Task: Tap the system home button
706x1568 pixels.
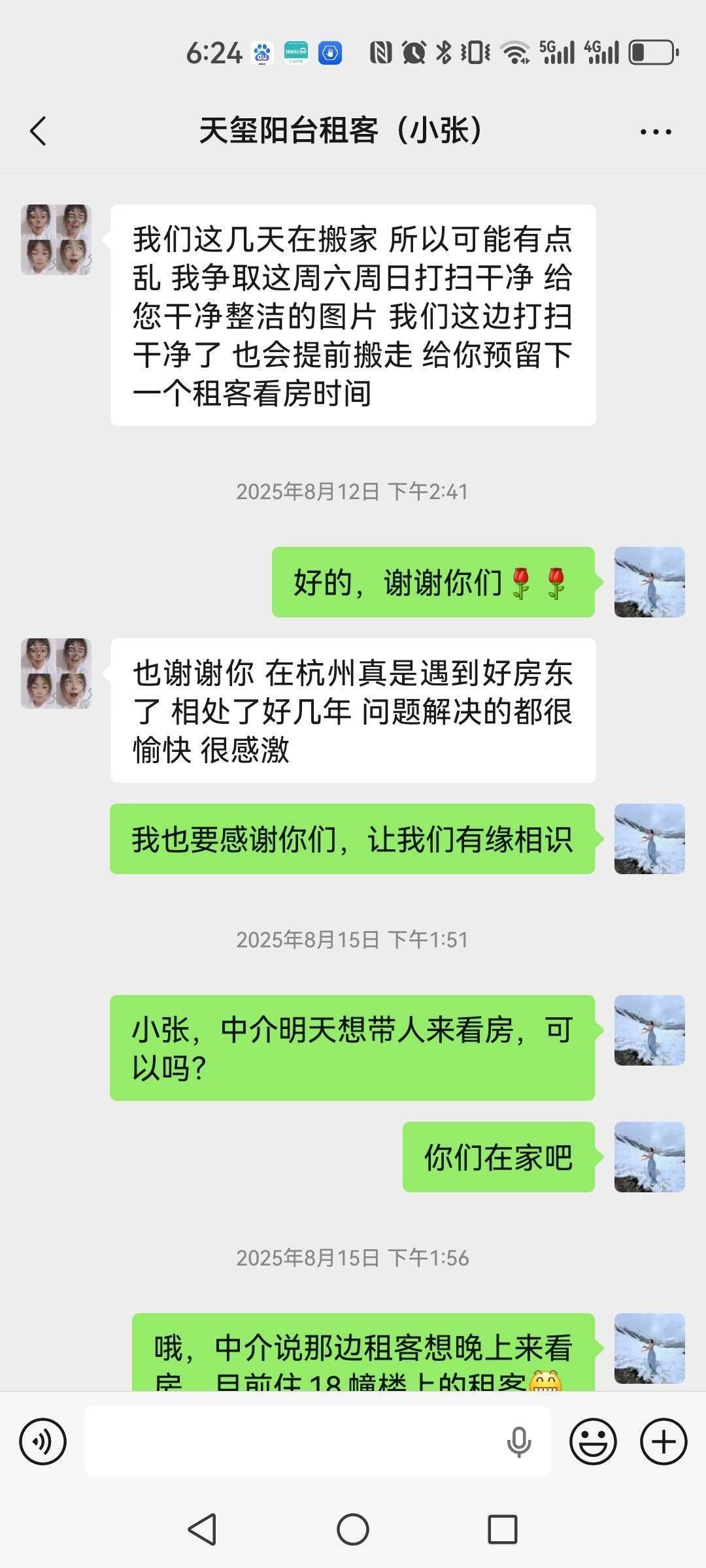Action: [x=352, y=1529]
